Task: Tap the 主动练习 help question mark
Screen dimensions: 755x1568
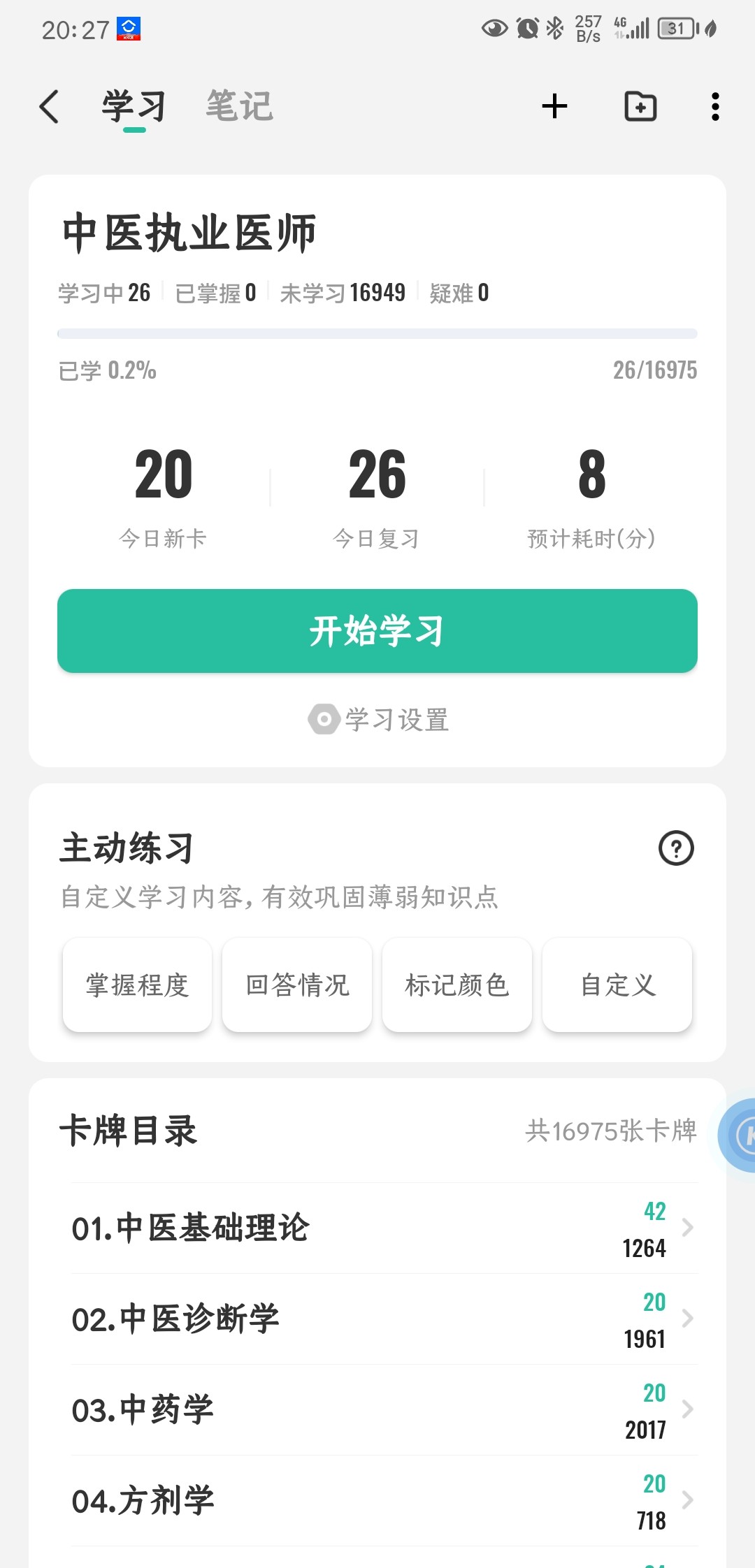Action: point(676,848)
